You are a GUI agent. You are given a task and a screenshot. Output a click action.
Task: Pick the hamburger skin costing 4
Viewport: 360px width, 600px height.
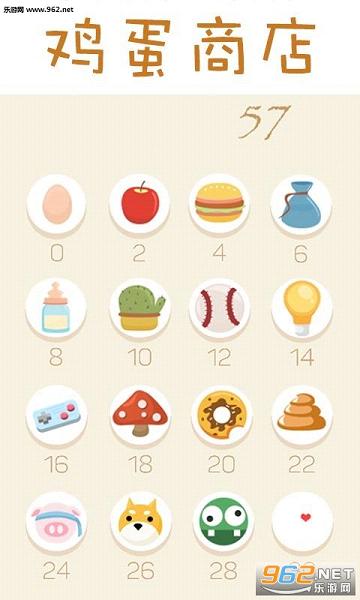click(x=219, y=203)
